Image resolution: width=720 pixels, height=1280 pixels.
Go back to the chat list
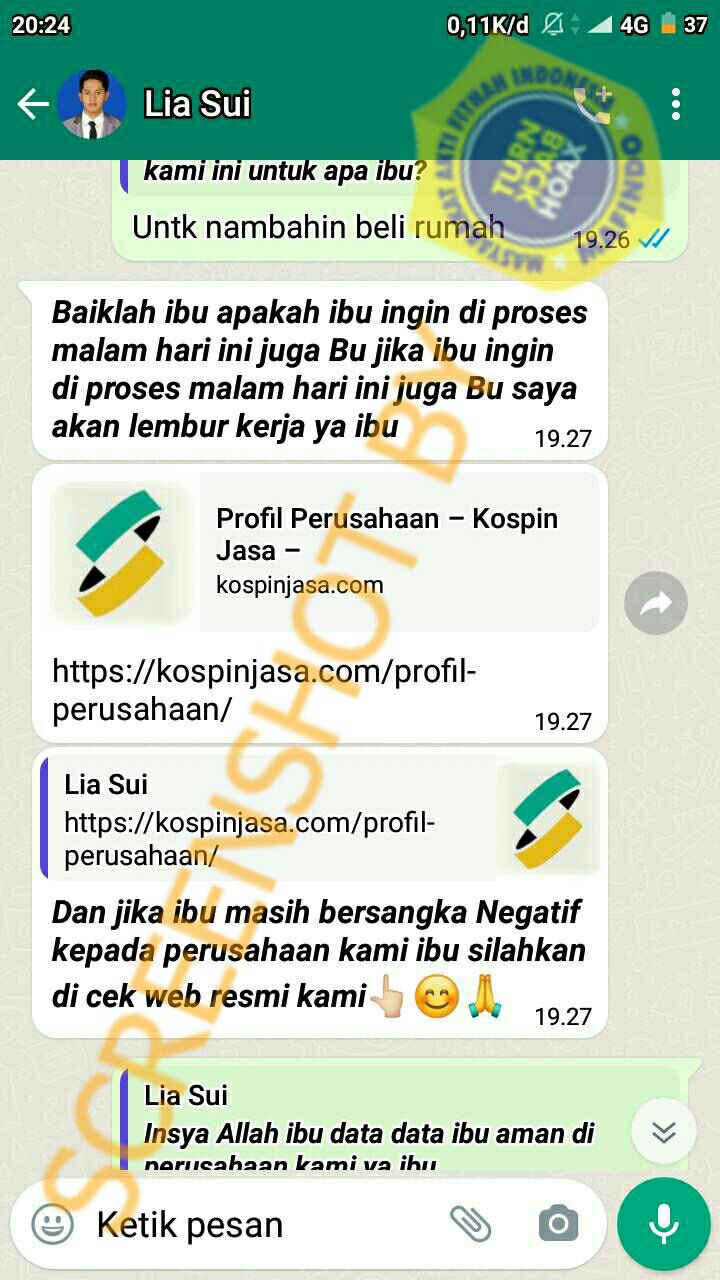pyautogui.click(x=32, y=104)
